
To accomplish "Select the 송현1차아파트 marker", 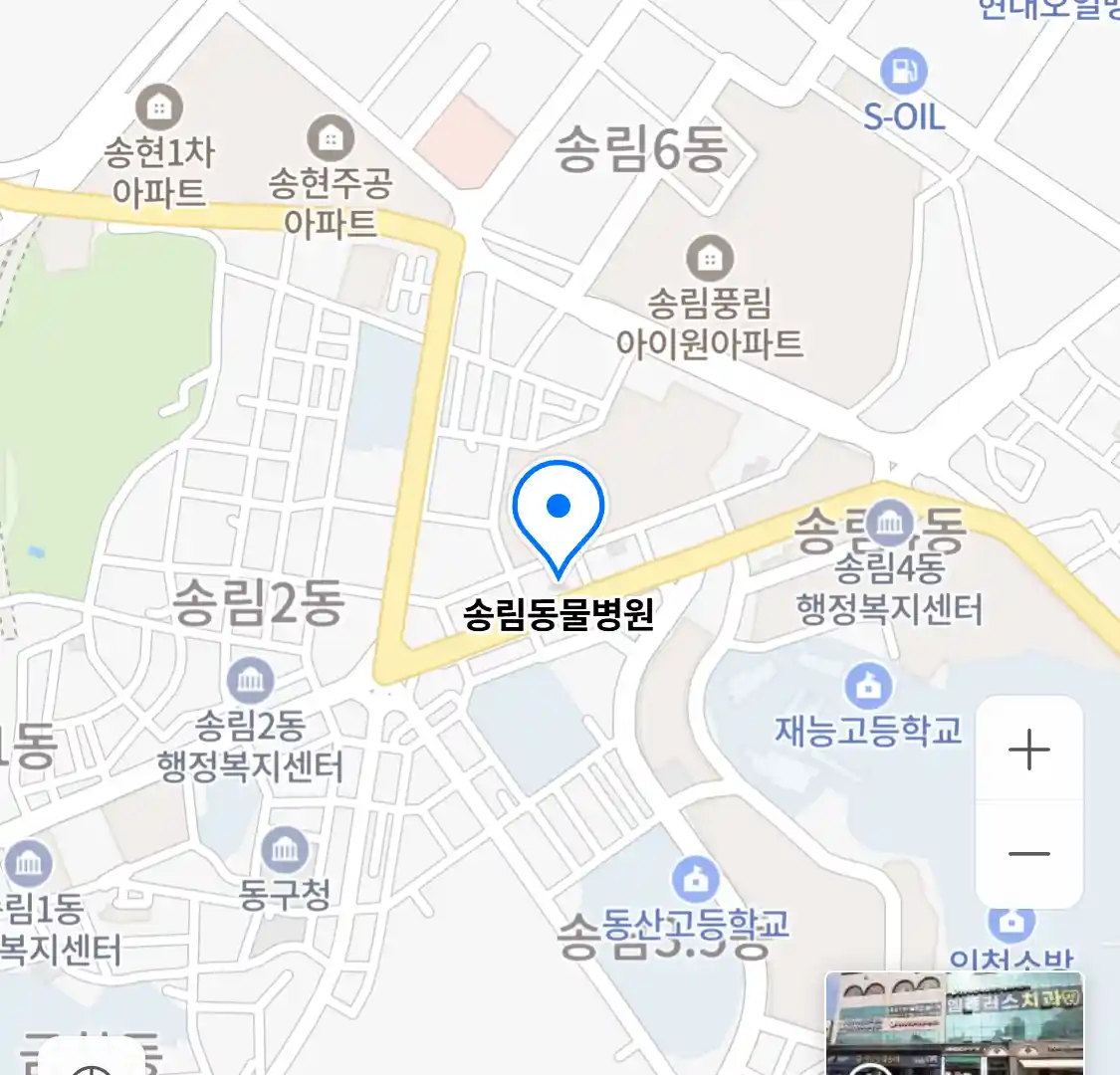I will coord(158,107).
